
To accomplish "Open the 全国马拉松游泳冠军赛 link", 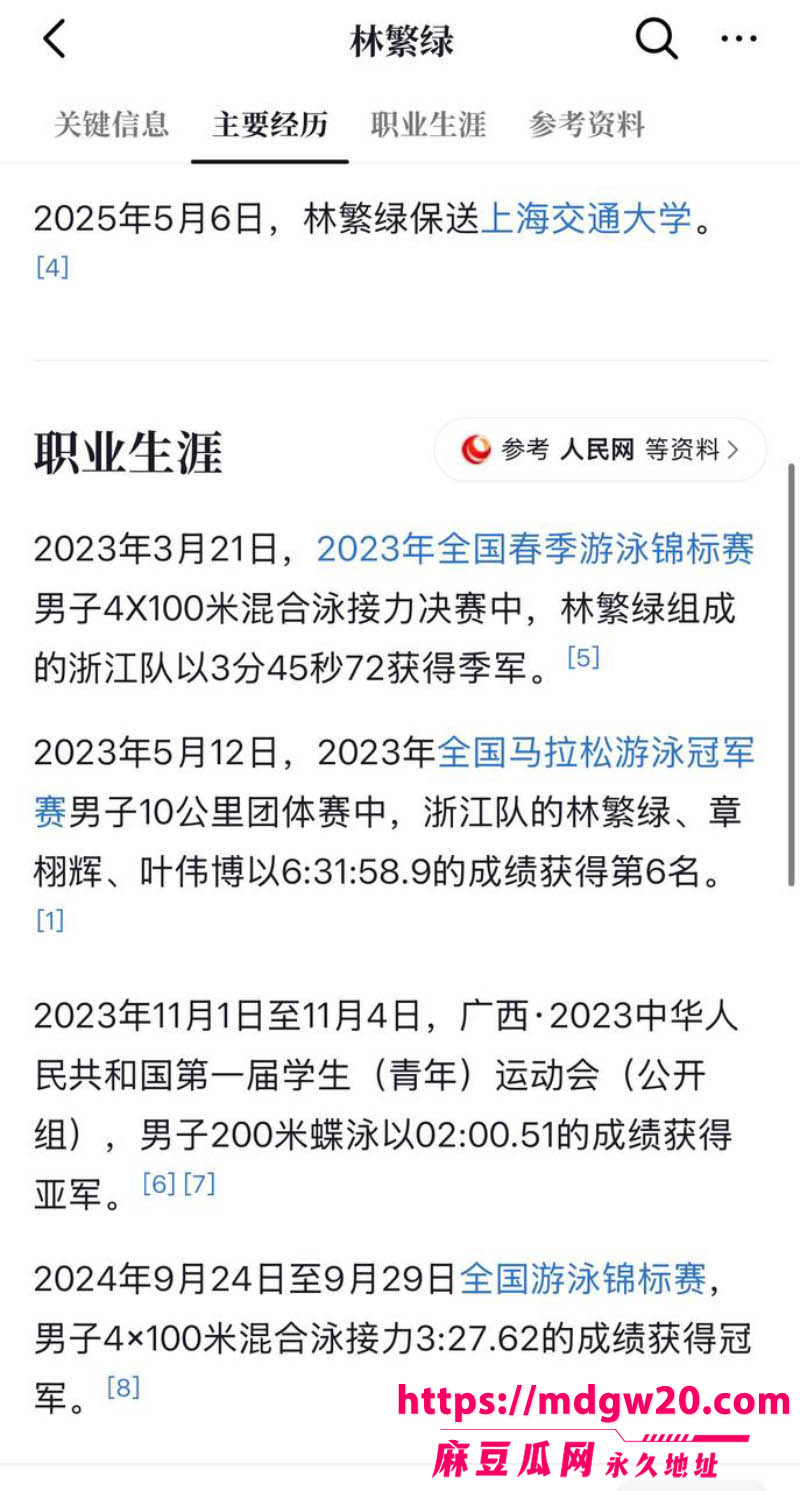I will point(595,753).
